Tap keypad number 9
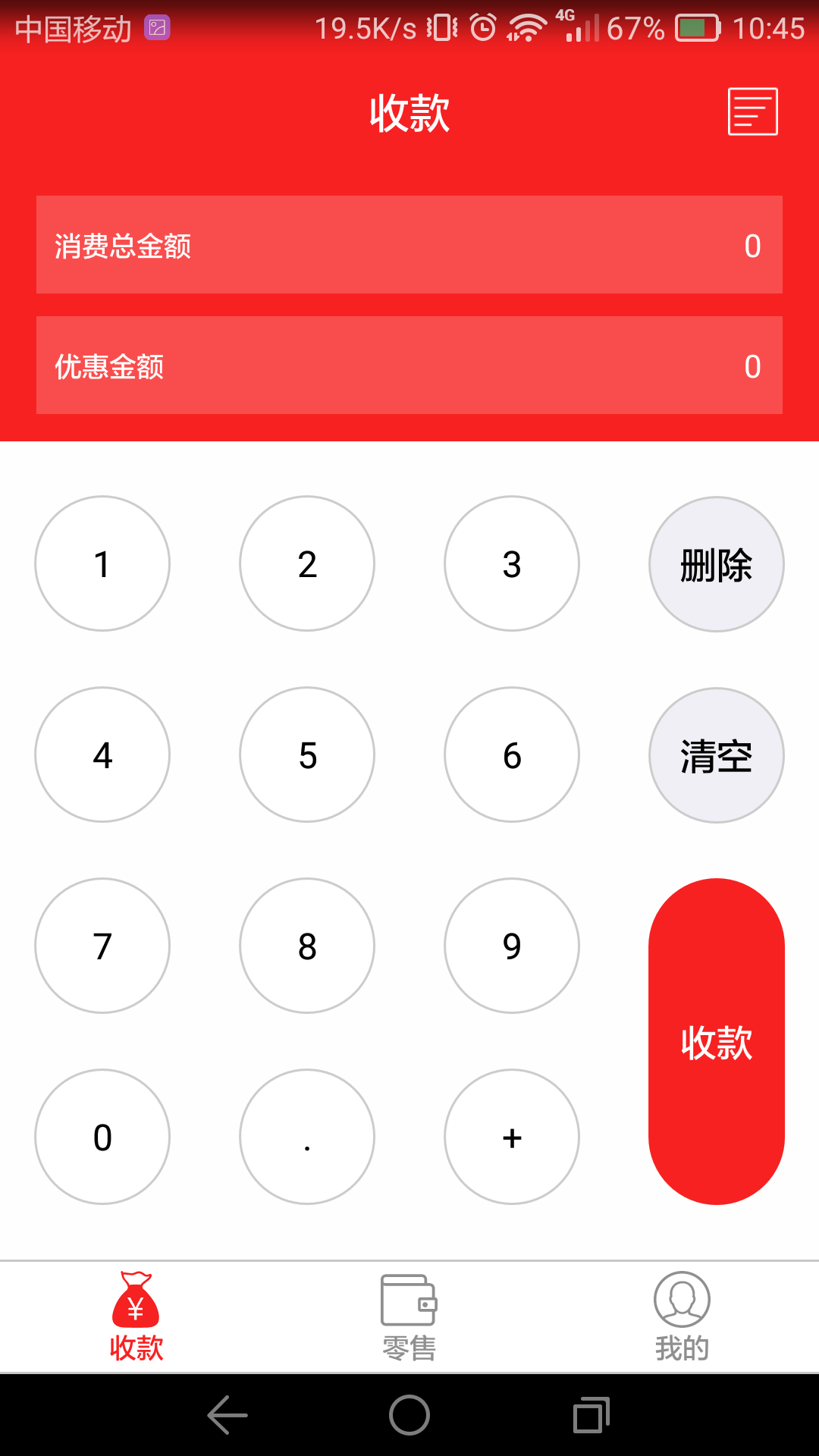 (512, 946)
